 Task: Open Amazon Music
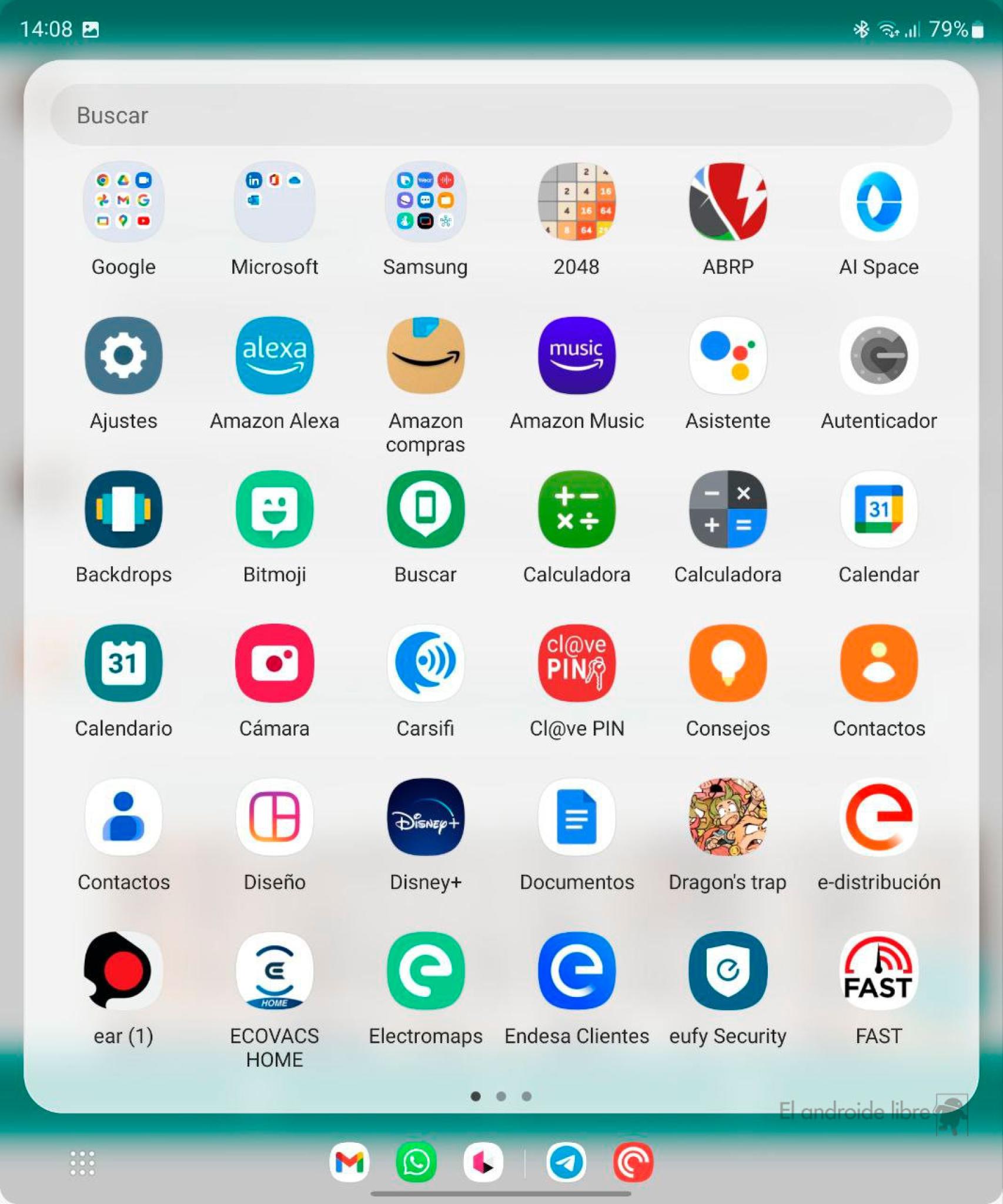click(x=576, y=355)
